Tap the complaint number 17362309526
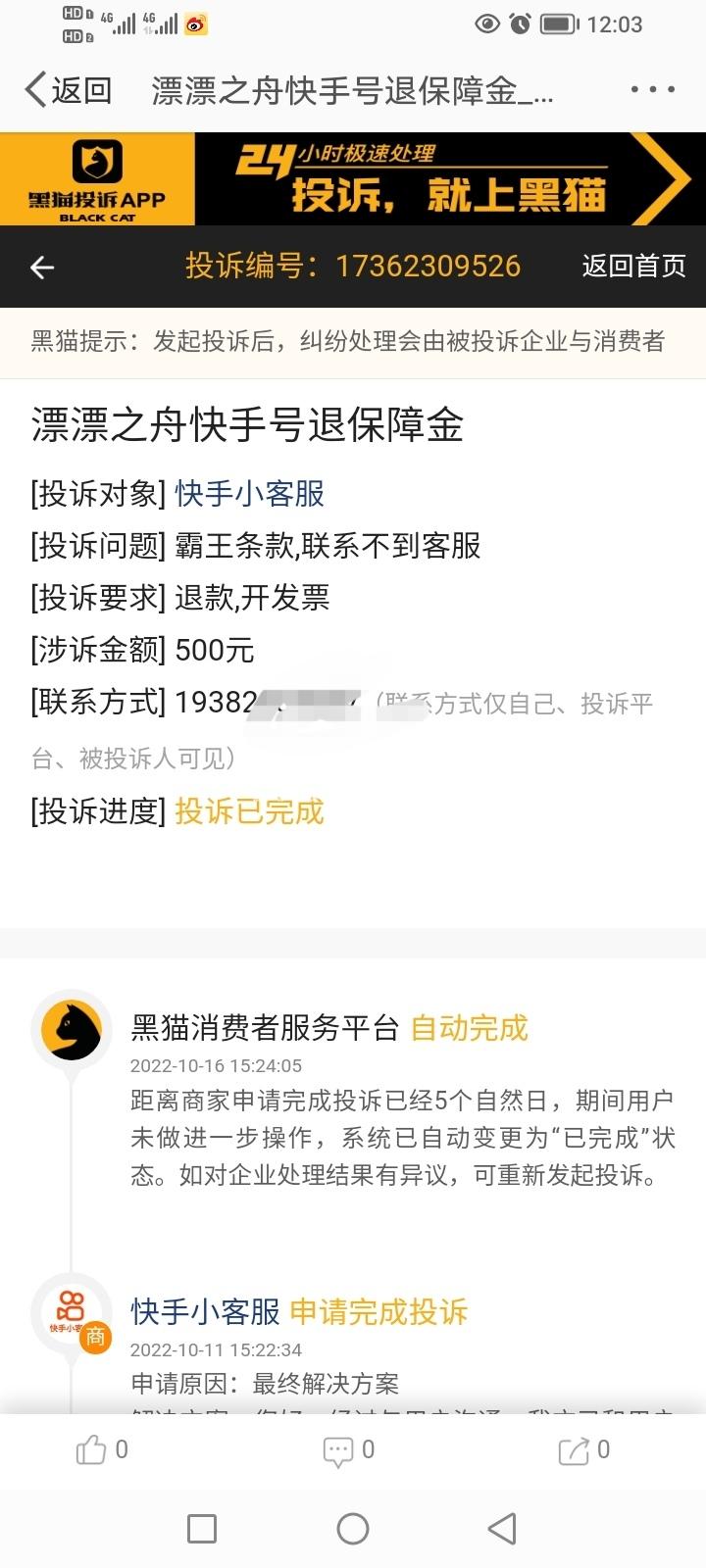 (429, 267)
